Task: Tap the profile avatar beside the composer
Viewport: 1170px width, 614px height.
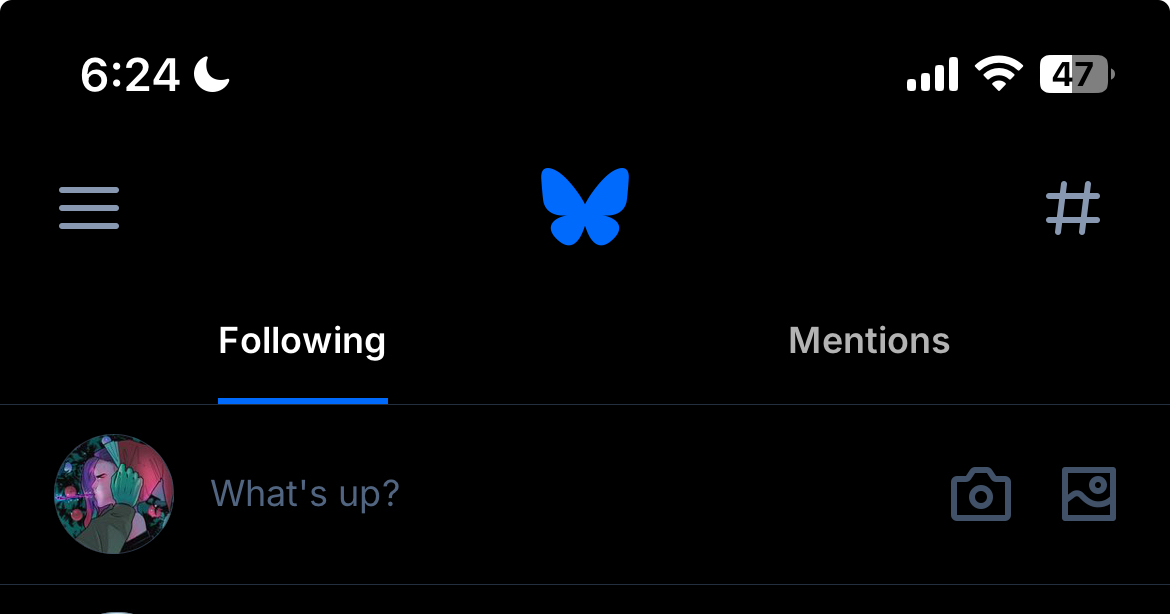Action: coord(114,494)
